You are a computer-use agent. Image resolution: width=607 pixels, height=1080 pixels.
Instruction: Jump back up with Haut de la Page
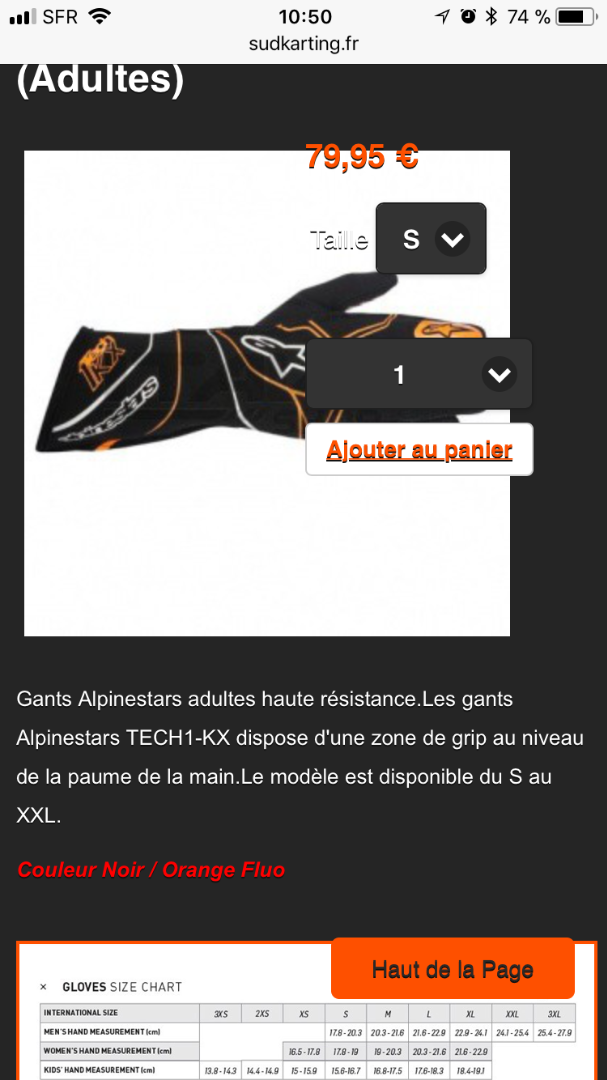click(x=452, y=969)
